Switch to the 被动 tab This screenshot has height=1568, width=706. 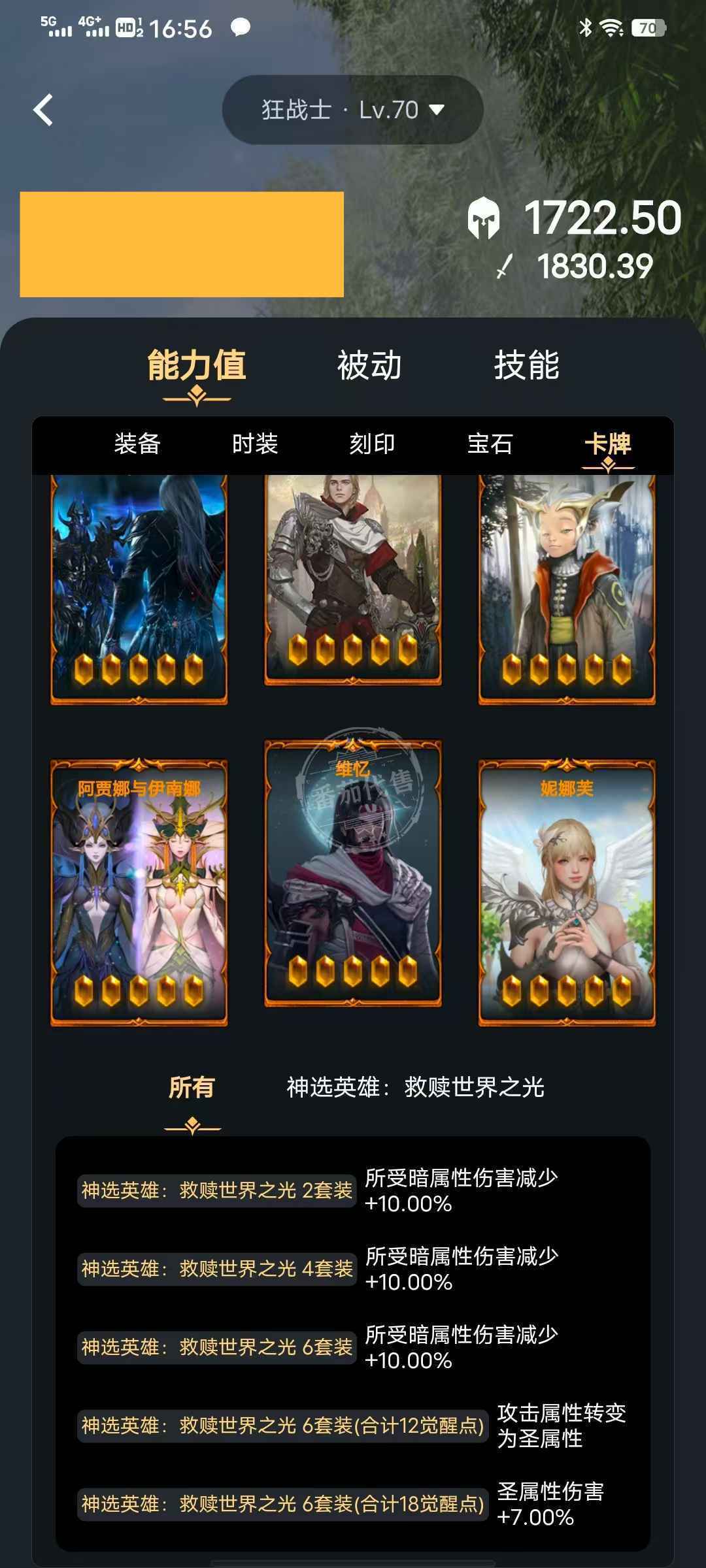tap(369, 365)
